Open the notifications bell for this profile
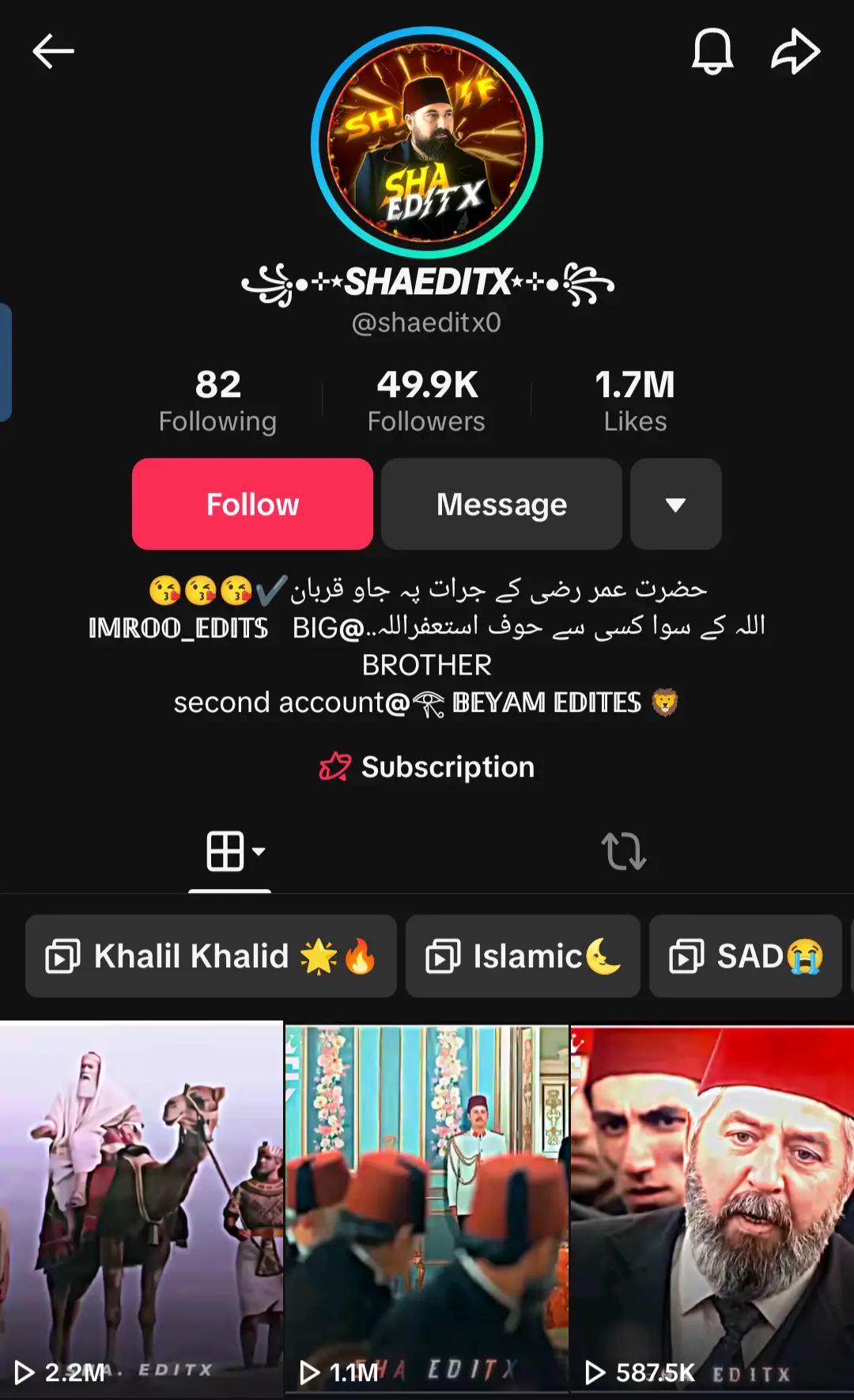 click(712, 51)
